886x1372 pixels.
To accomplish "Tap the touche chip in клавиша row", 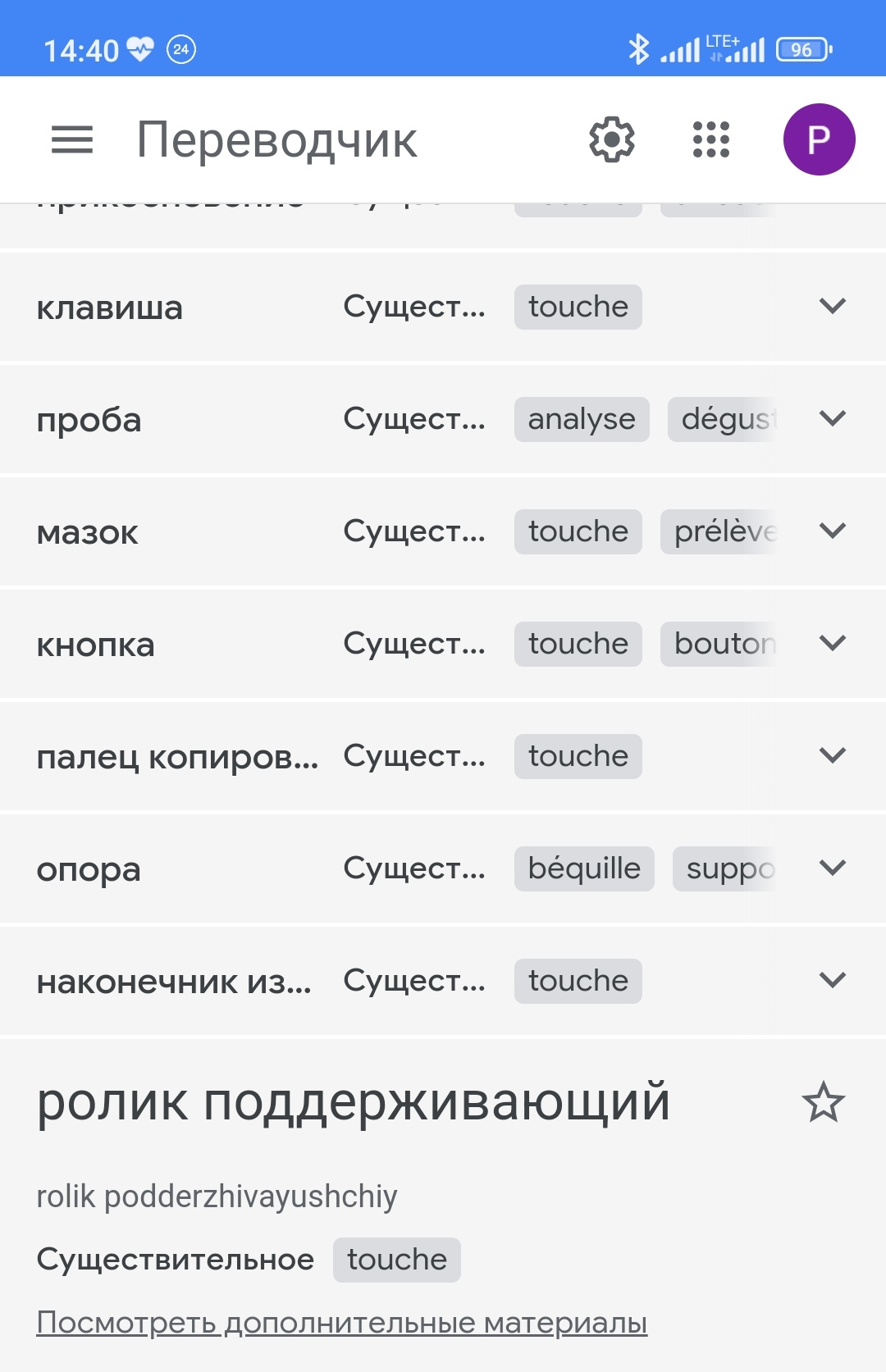I will point(578,307).
